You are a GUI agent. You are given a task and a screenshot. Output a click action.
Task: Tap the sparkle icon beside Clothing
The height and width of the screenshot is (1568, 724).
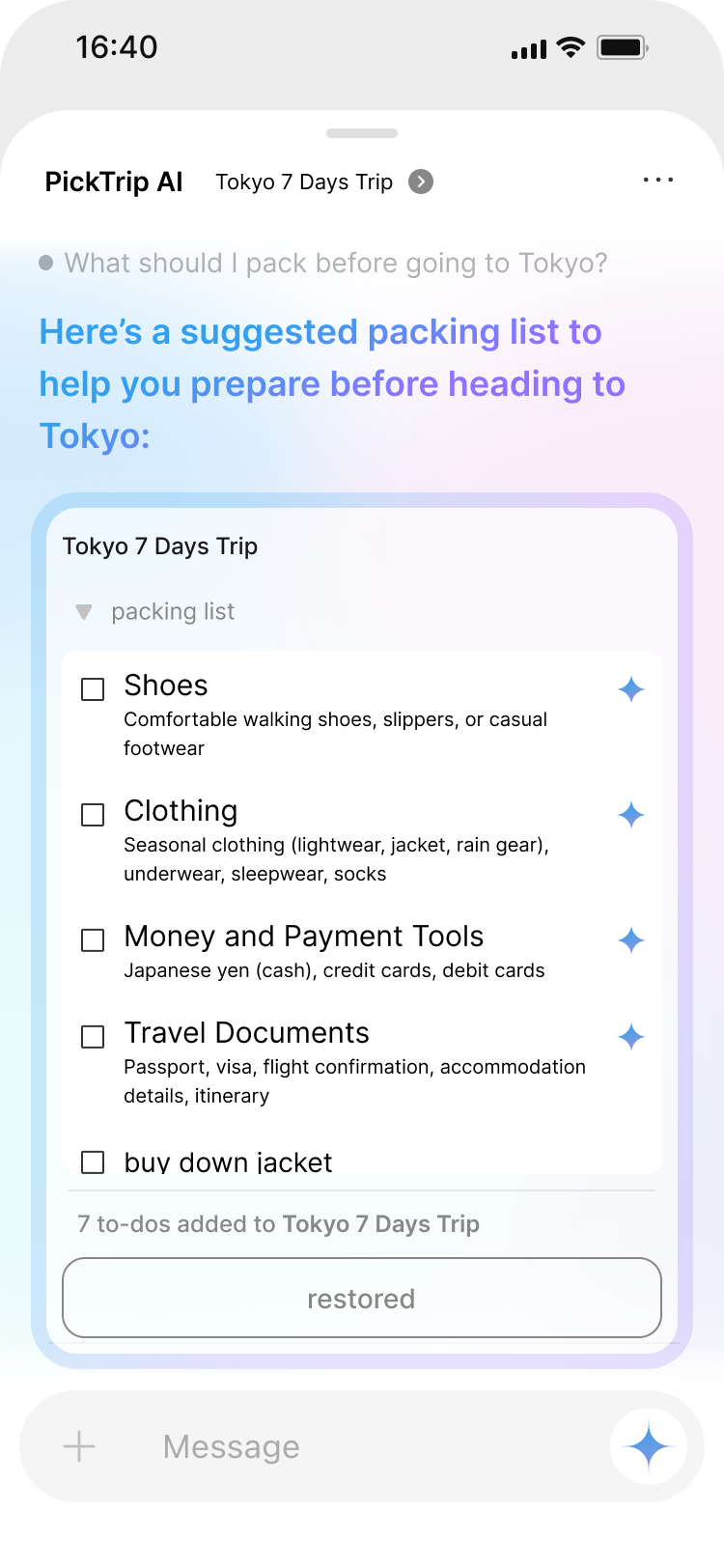tap(631, 815)
